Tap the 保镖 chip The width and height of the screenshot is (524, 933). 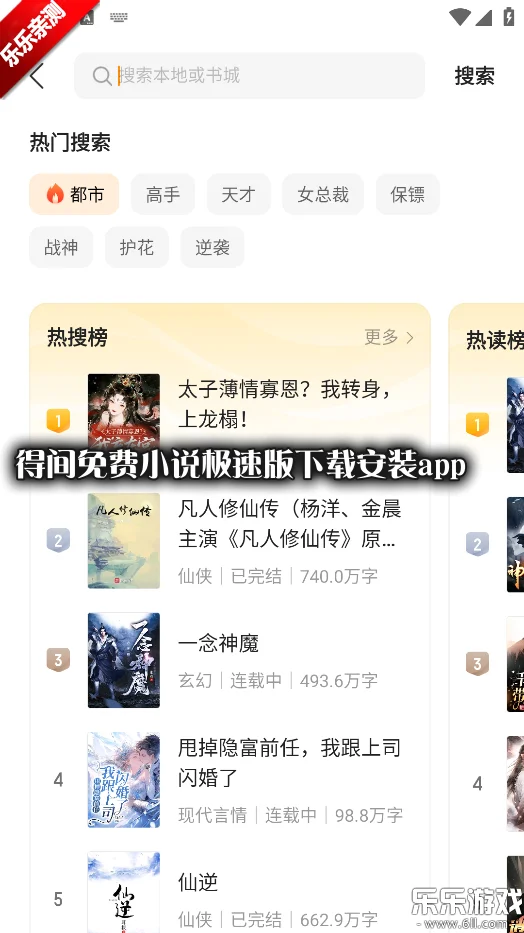tap(407, 194)
